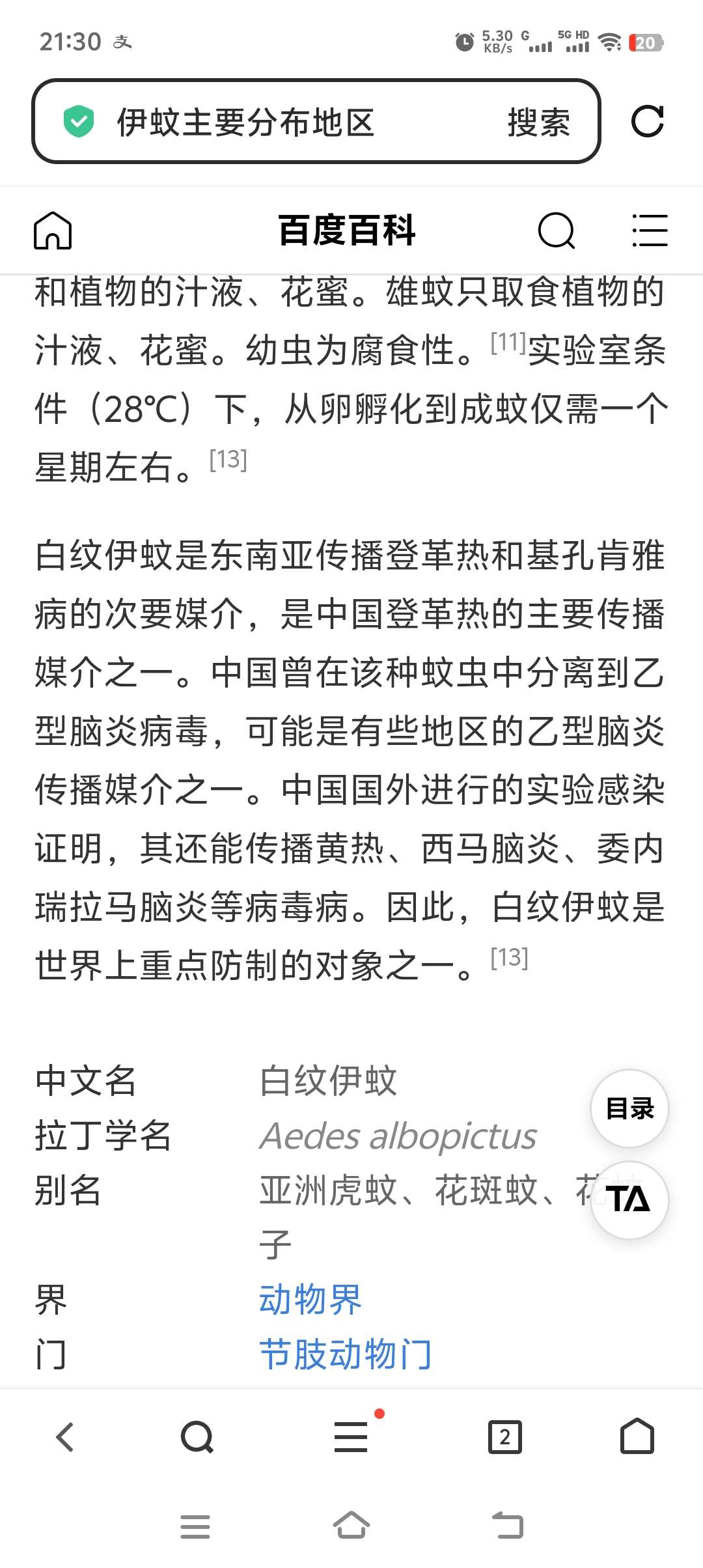Viewport: 703px width, 1568px height.
Task: Tap the 搜索 button in the address bar
Action: click(x=538, y=122)
